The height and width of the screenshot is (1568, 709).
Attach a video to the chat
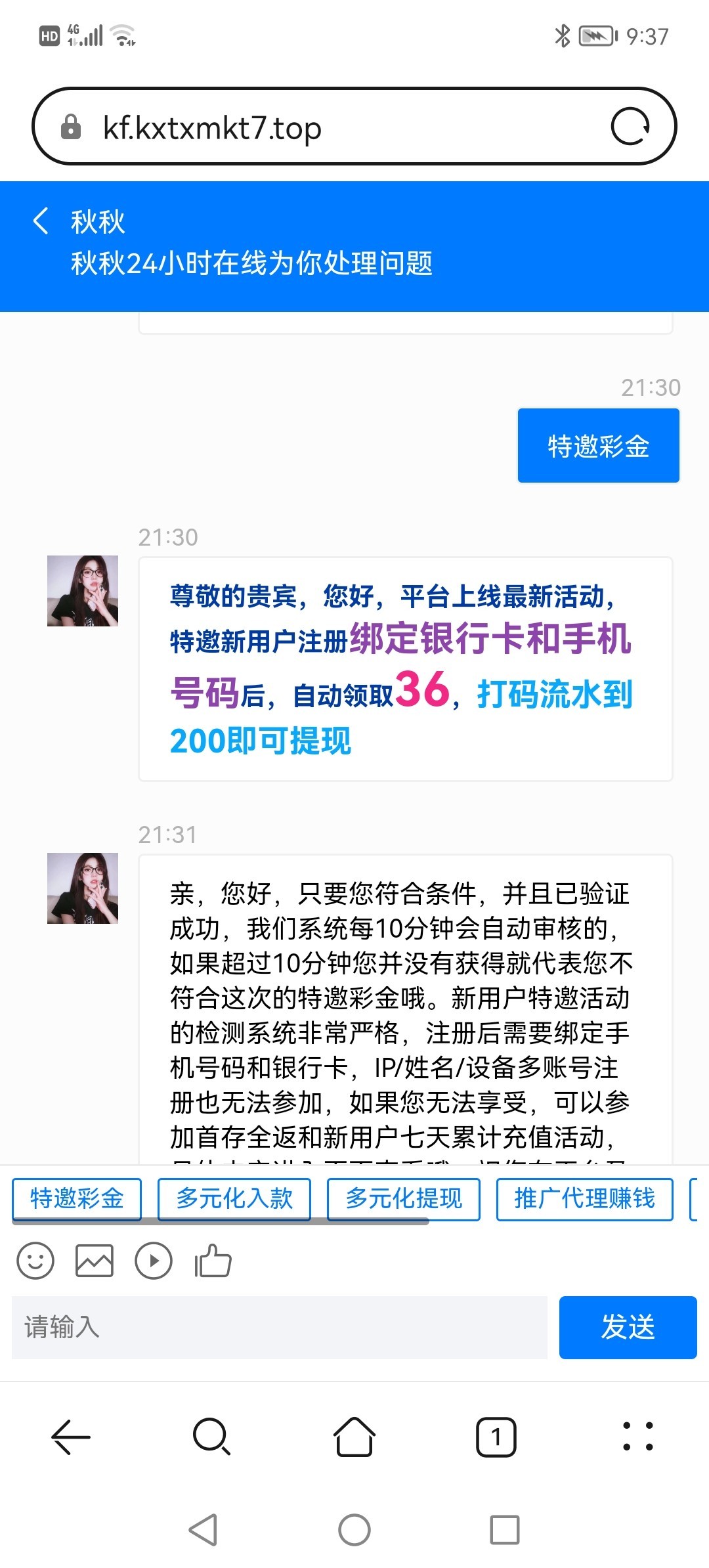click(154, 1261)
